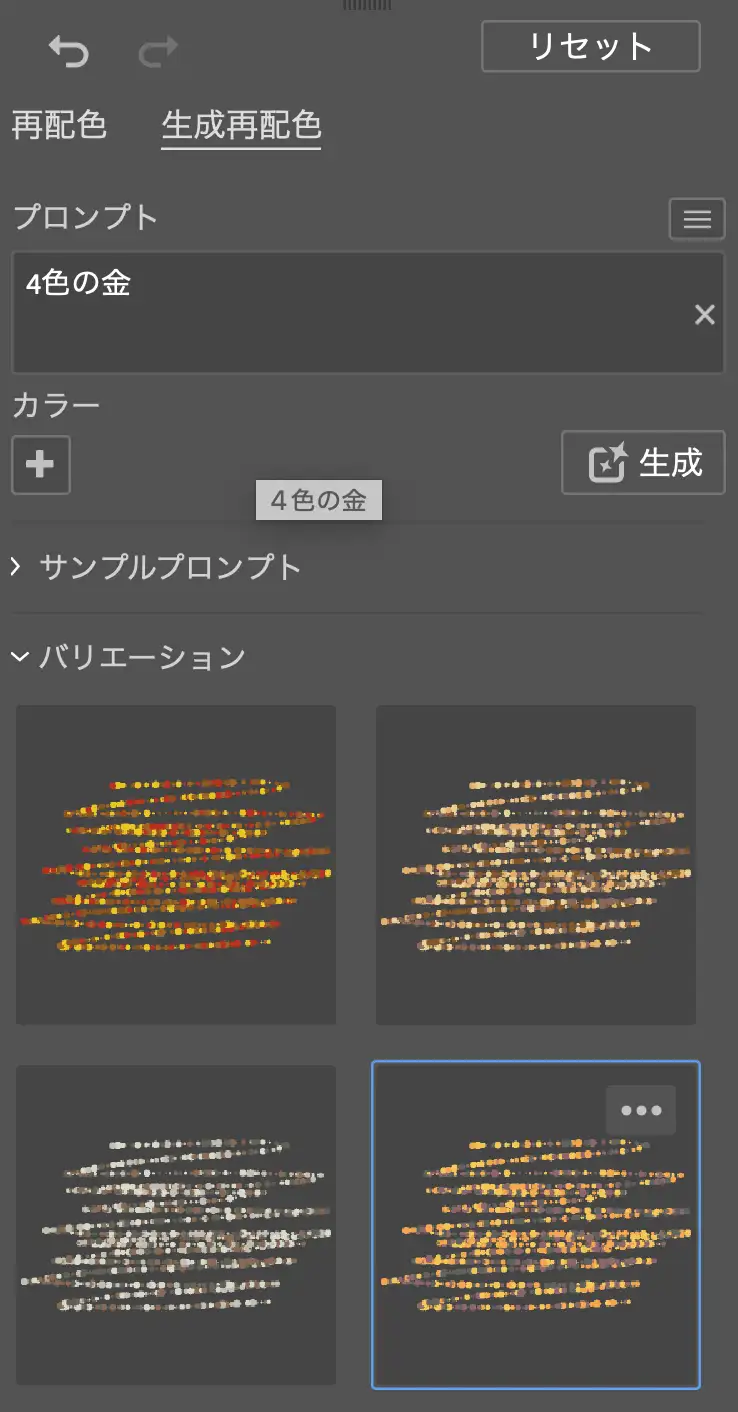
Task: Open the prompt options menu icon
Action: point(697,219)
